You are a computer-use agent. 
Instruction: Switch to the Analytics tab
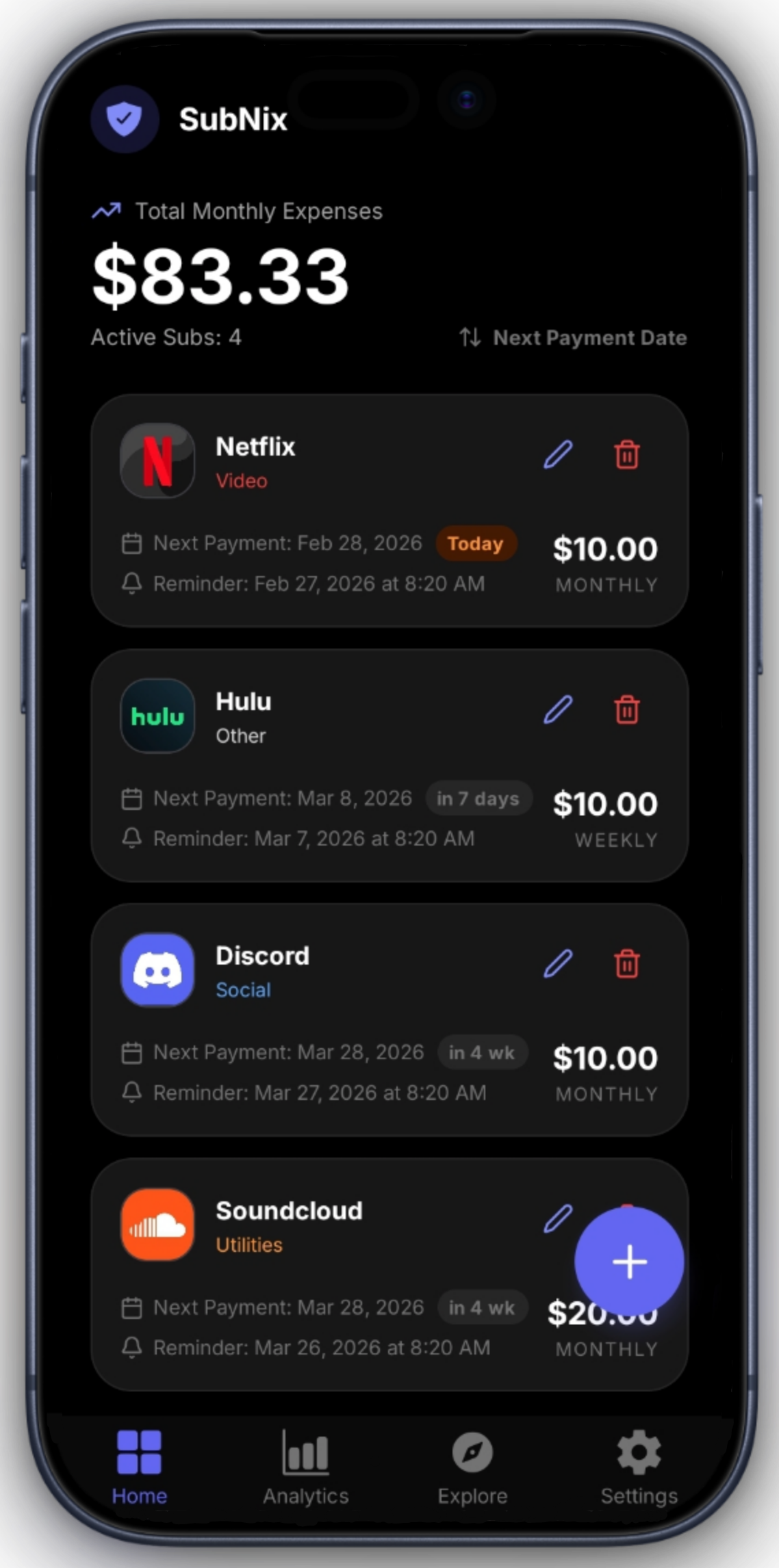306,1468
